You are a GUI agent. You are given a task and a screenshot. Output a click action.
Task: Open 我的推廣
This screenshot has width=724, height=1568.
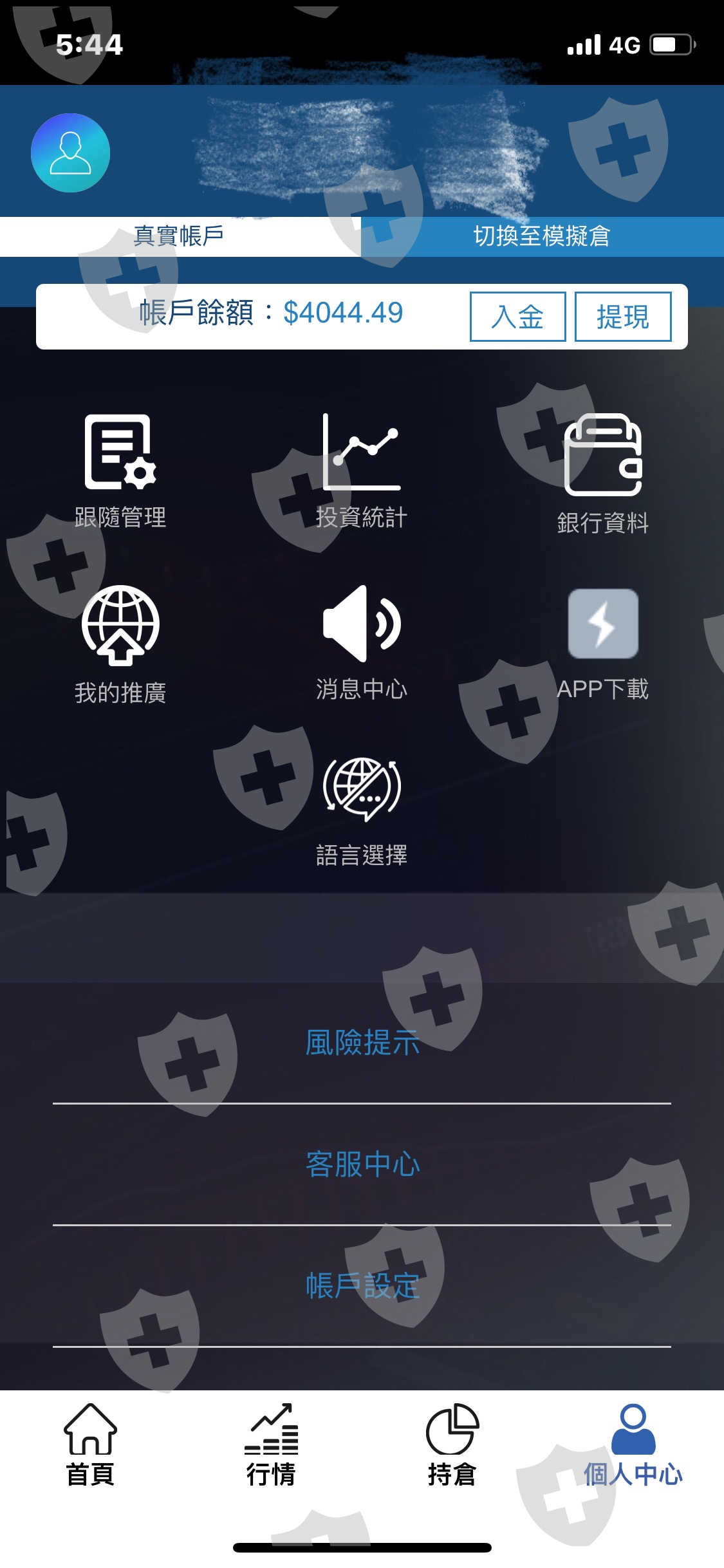(120, 645)
